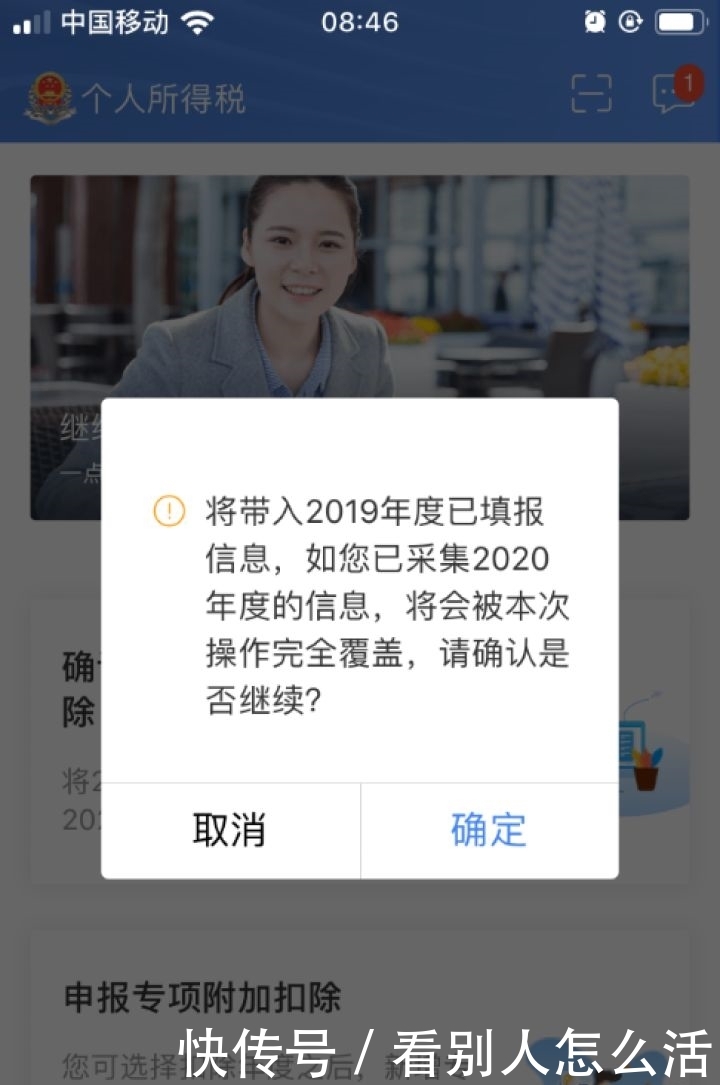The height and width of the screenshot is (1085, 720).
Task: Confirm with the 确定 button
Action: (x=489, y=830)
